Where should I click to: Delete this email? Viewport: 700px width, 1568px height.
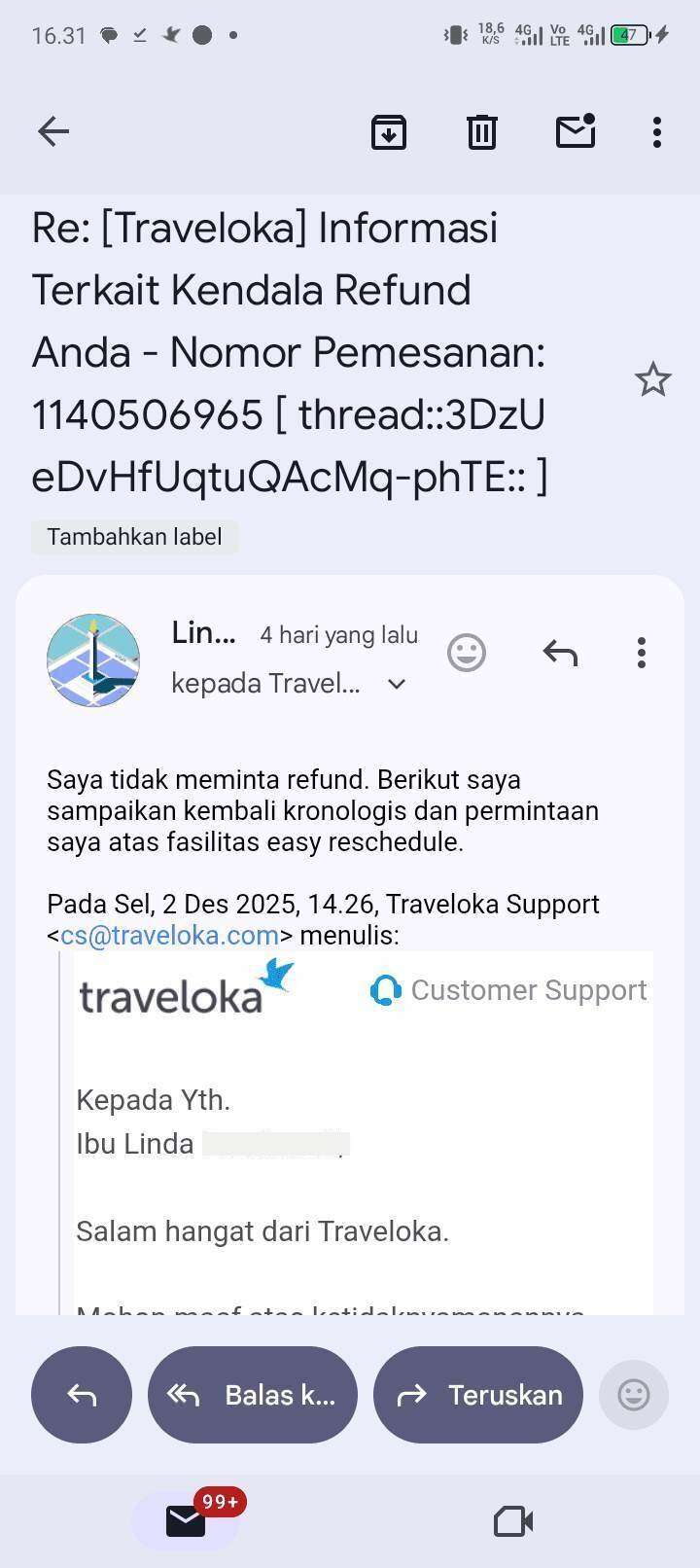482,131
